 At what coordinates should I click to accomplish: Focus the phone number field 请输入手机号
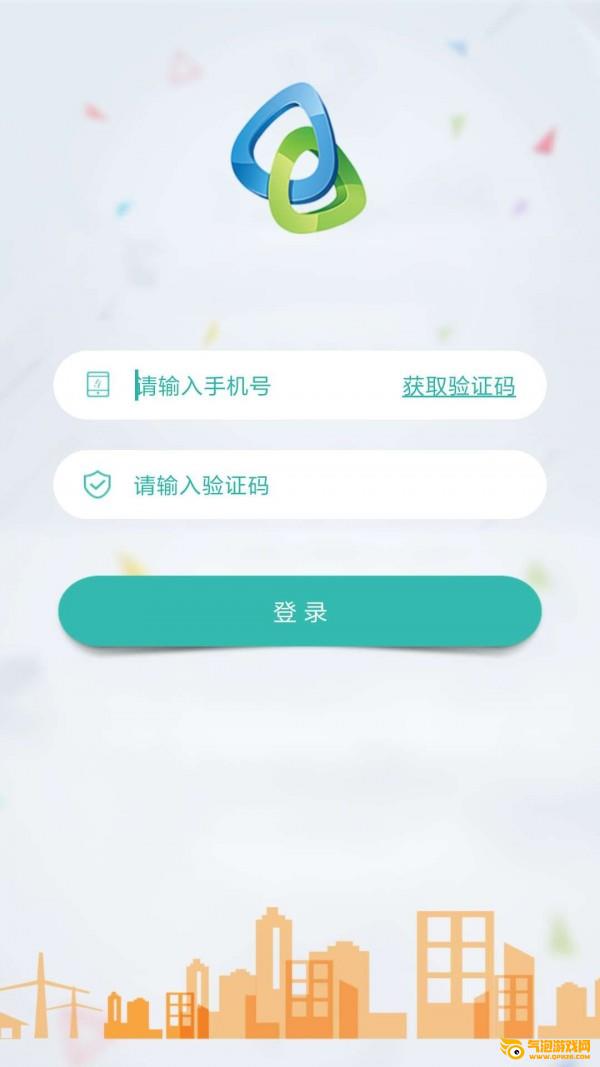(250, 386)
